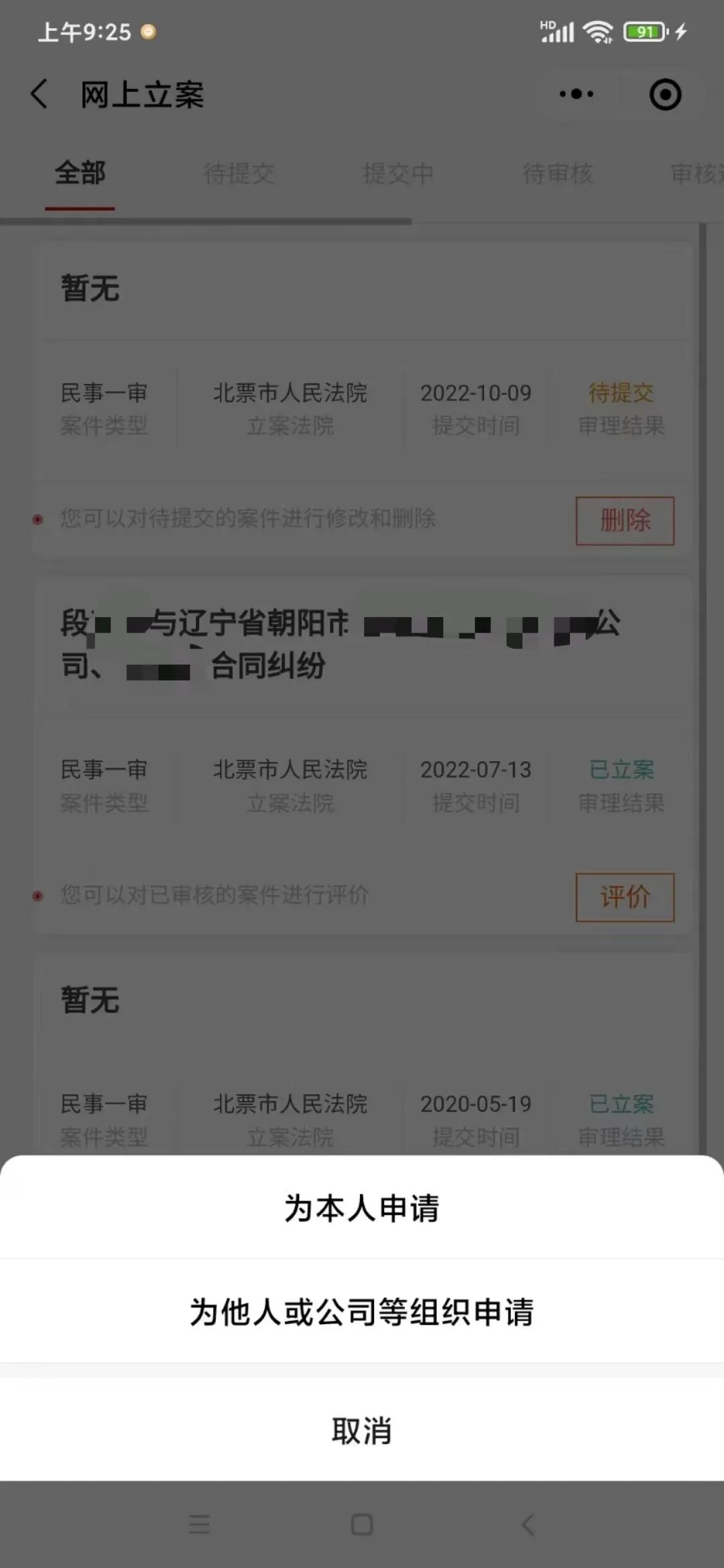The width and height of the screenshot is (724, 1568).
Task: Switch to the 提交中 tab
Action: pyautogui.click(x=398, y=174)
